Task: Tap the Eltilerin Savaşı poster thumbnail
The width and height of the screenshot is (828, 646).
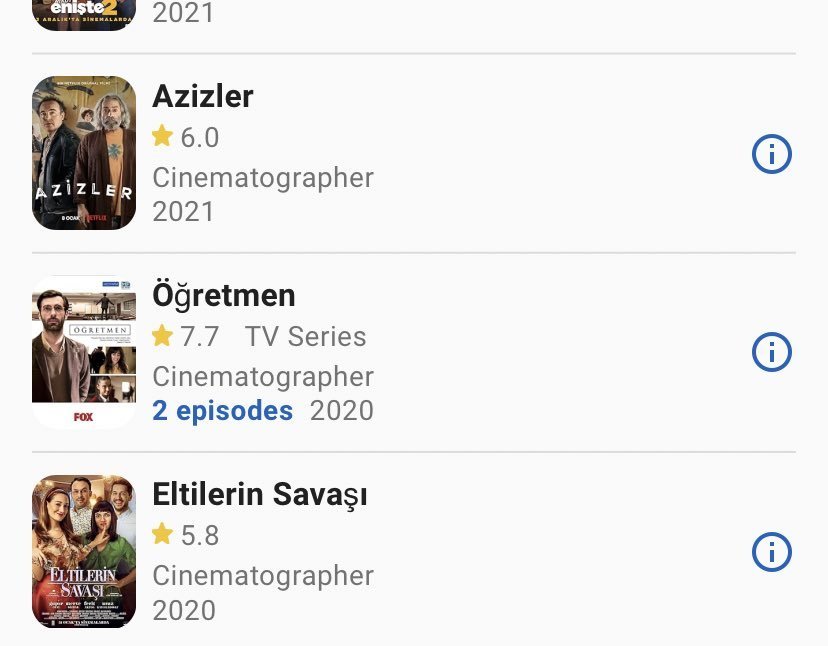Action: pyautogui.click(x=84, y=551)
